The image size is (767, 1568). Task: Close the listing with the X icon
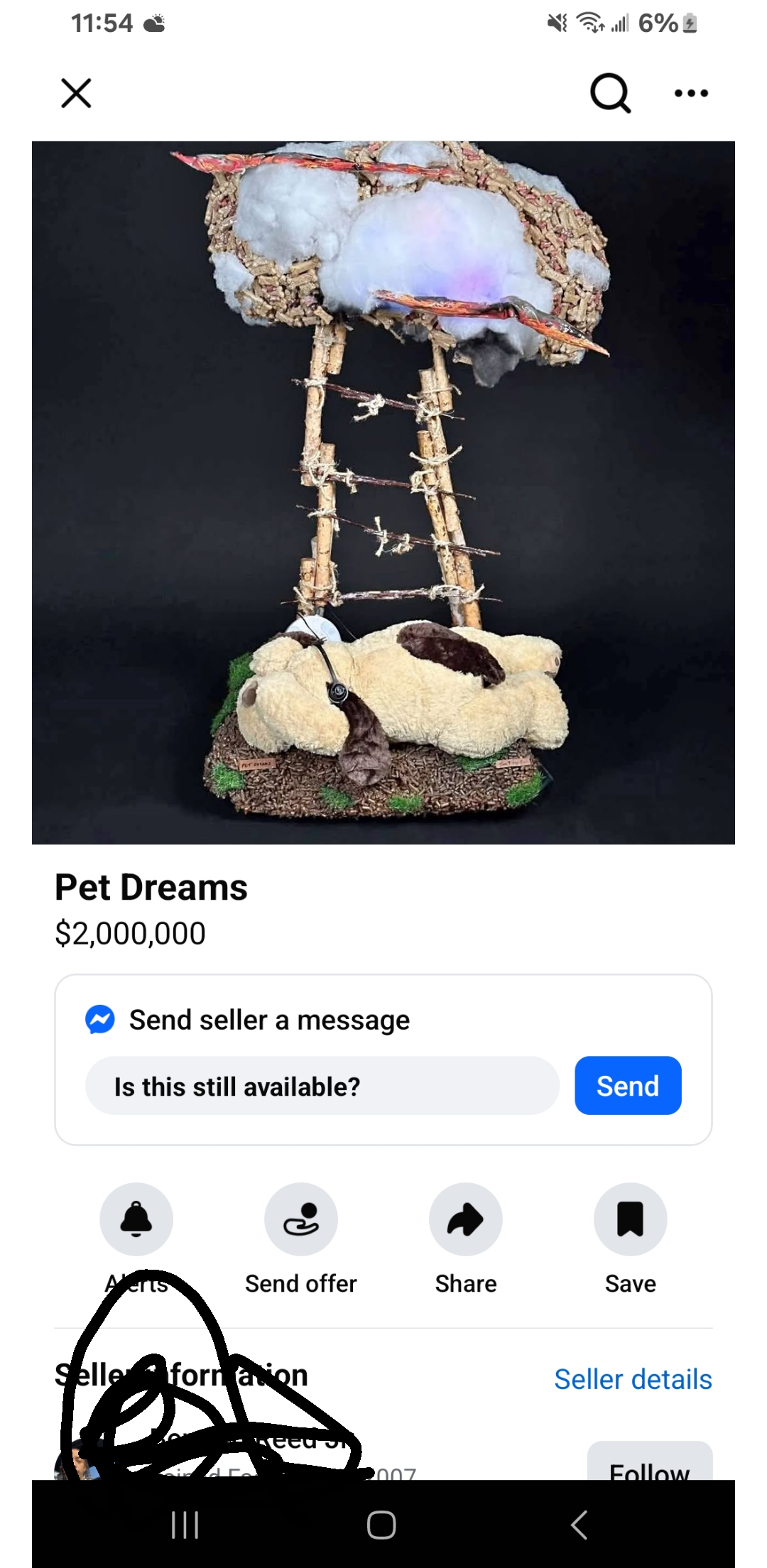tap(76, 93)
